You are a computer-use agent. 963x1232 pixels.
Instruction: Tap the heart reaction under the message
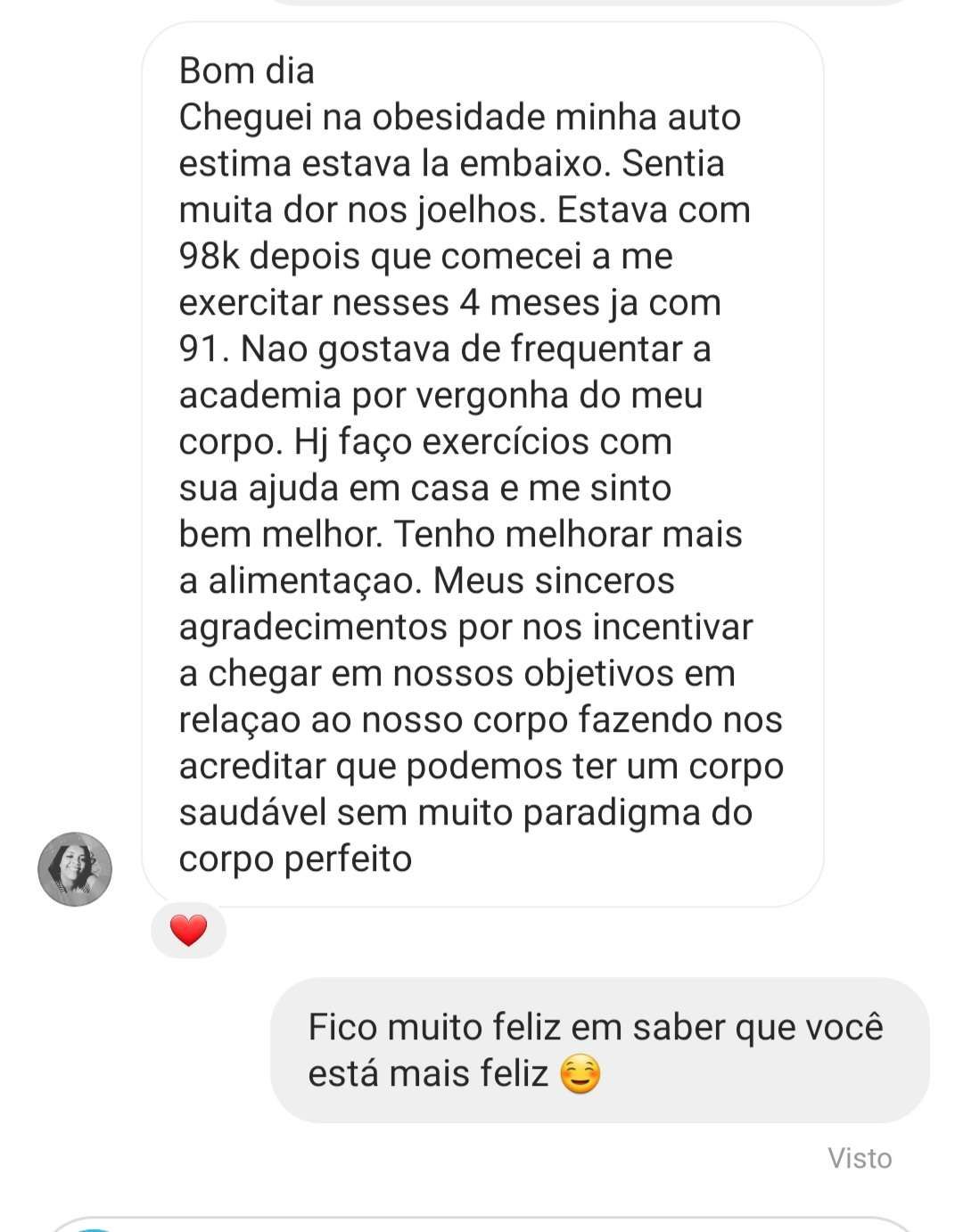(x=188, y=931)
